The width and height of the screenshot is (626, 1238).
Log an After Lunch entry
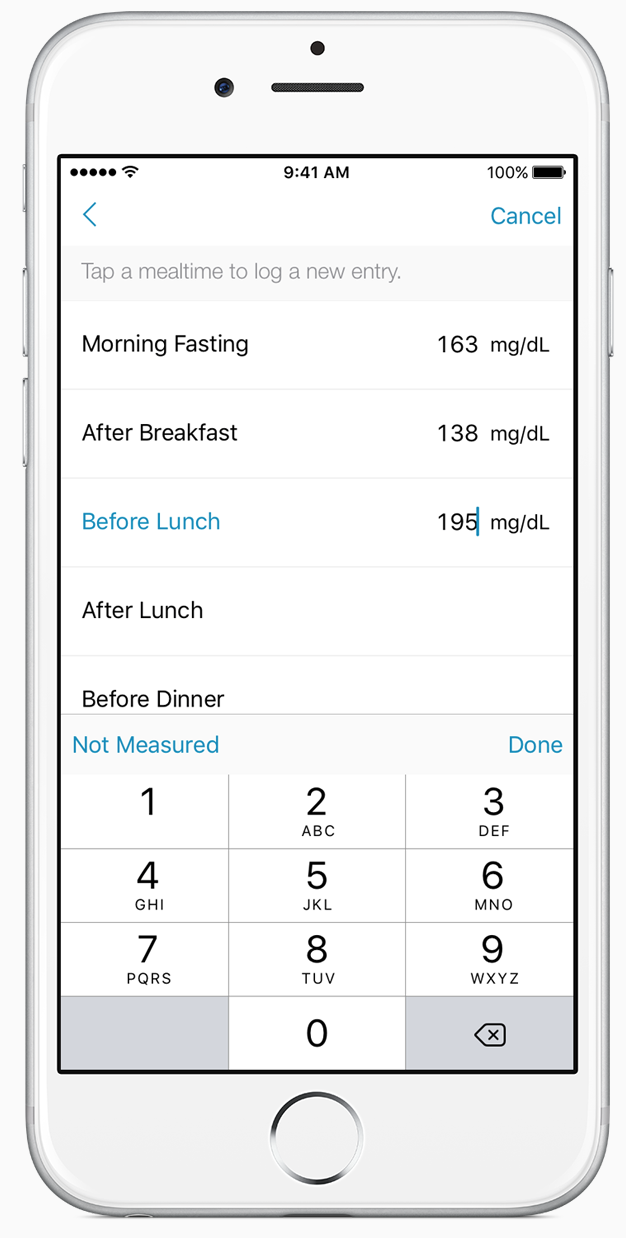[317, 611]
